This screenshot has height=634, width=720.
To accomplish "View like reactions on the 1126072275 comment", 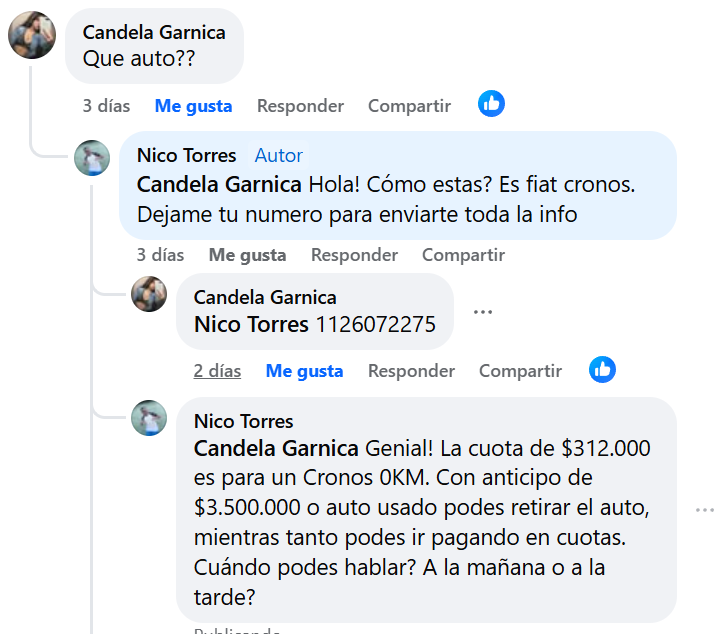I will tap(602, 369).
